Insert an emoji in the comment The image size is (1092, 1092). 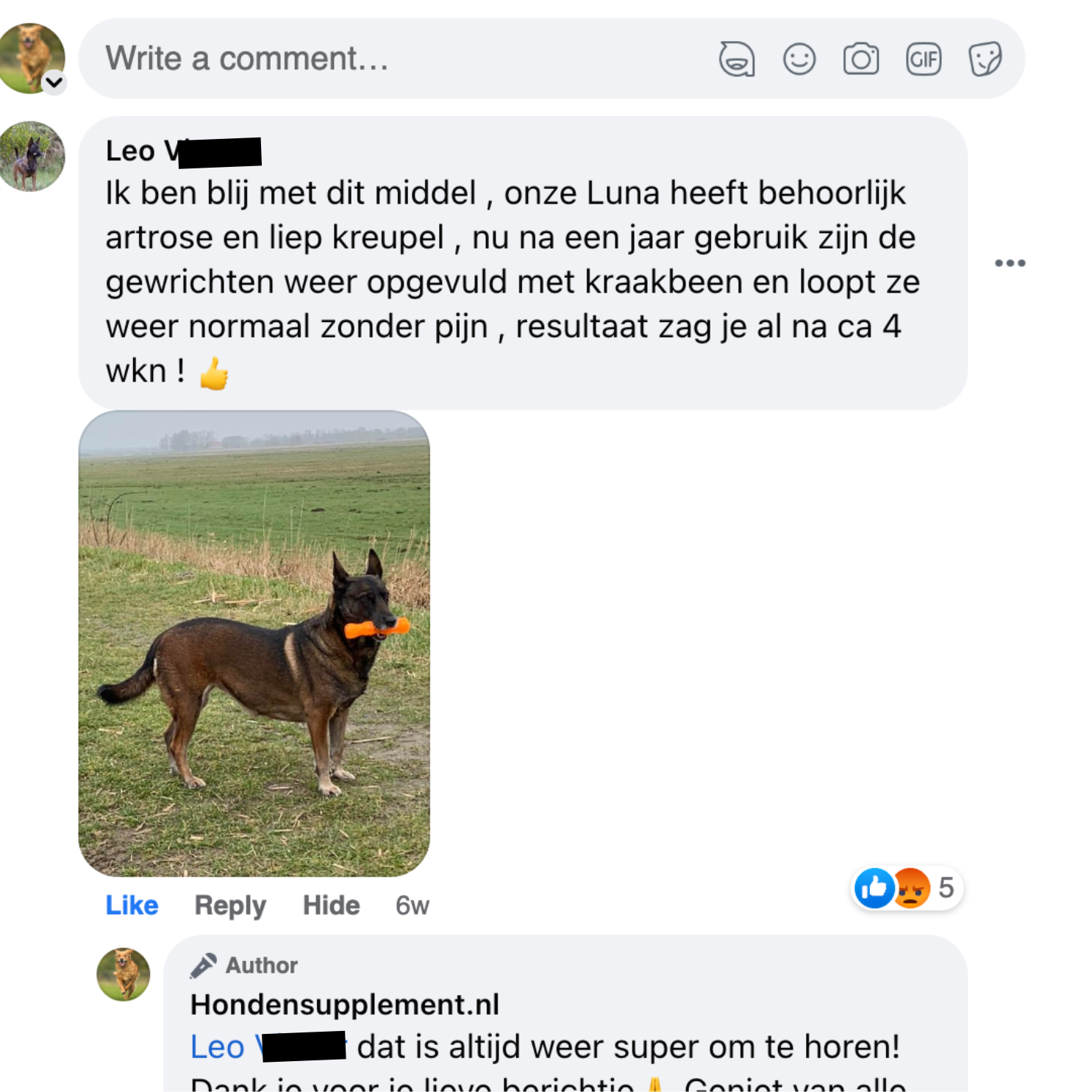pyautogui.click(x=799, y=59)
